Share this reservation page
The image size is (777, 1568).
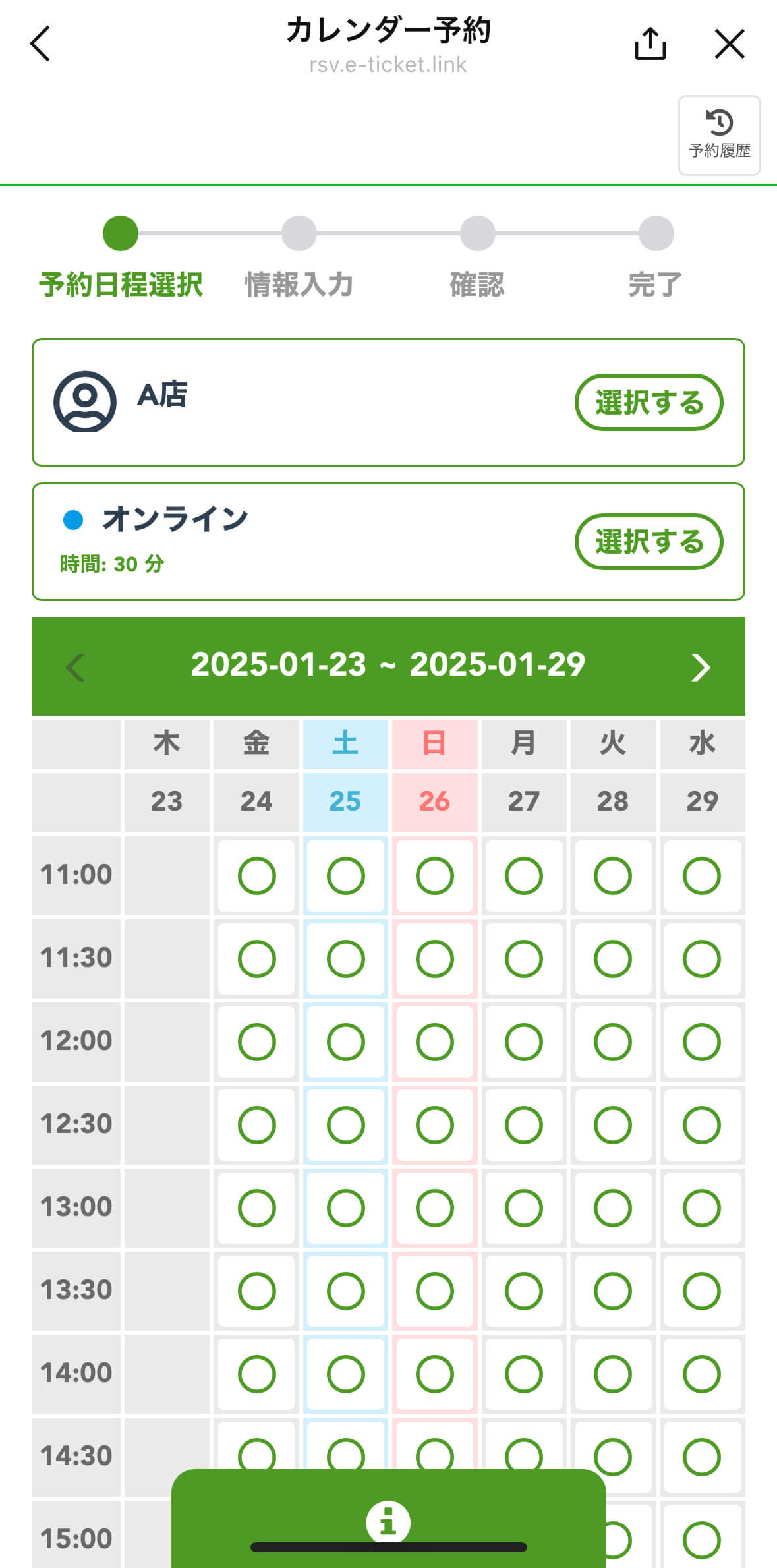(x=650, y=44)
